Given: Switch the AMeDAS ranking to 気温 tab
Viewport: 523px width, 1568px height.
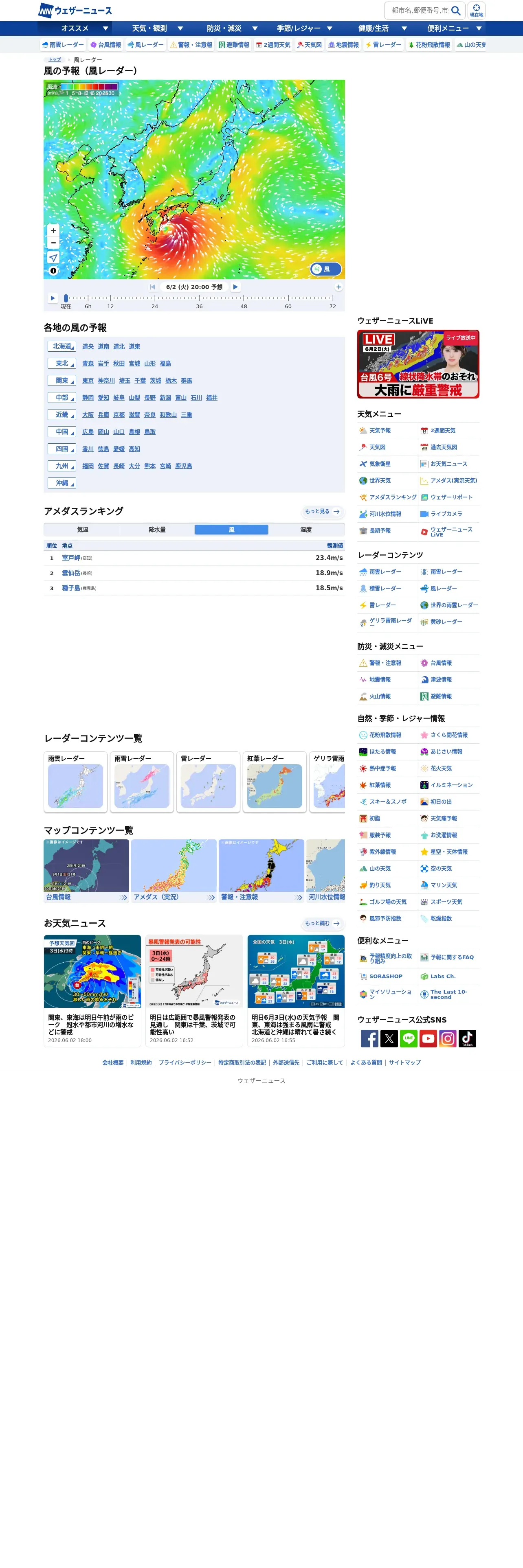Looking at the screenshot, I should click(x=82, y=530).
